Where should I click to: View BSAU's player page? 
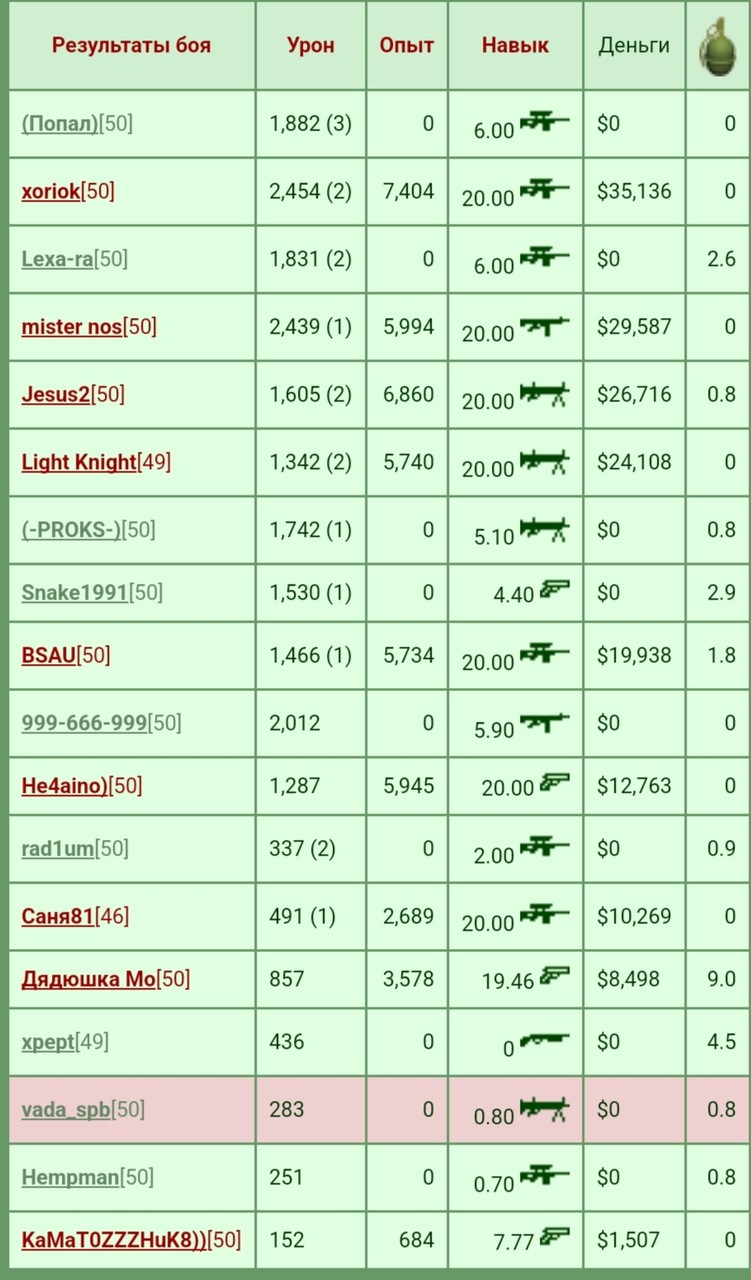49,655
